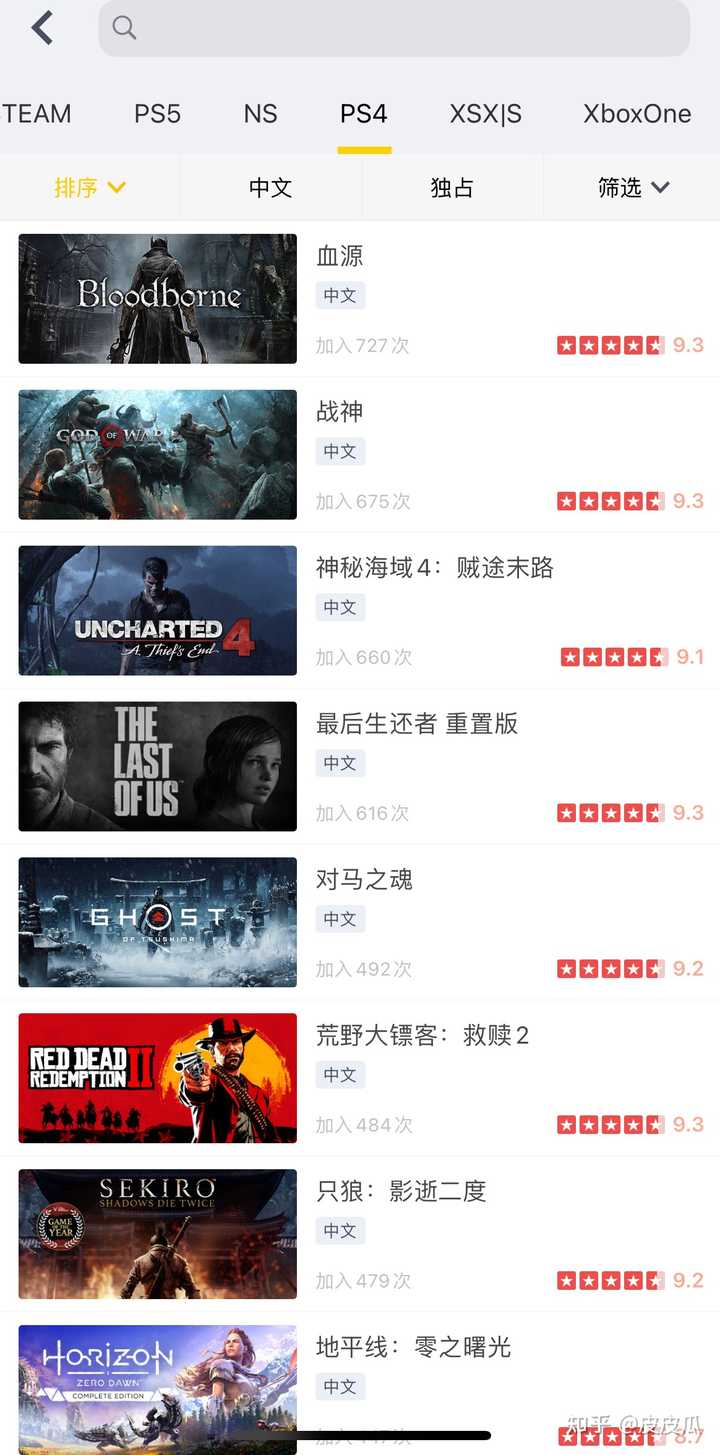Tap the back arrow at top left
The image size is (720, 1455).
[x=40, y=28]
